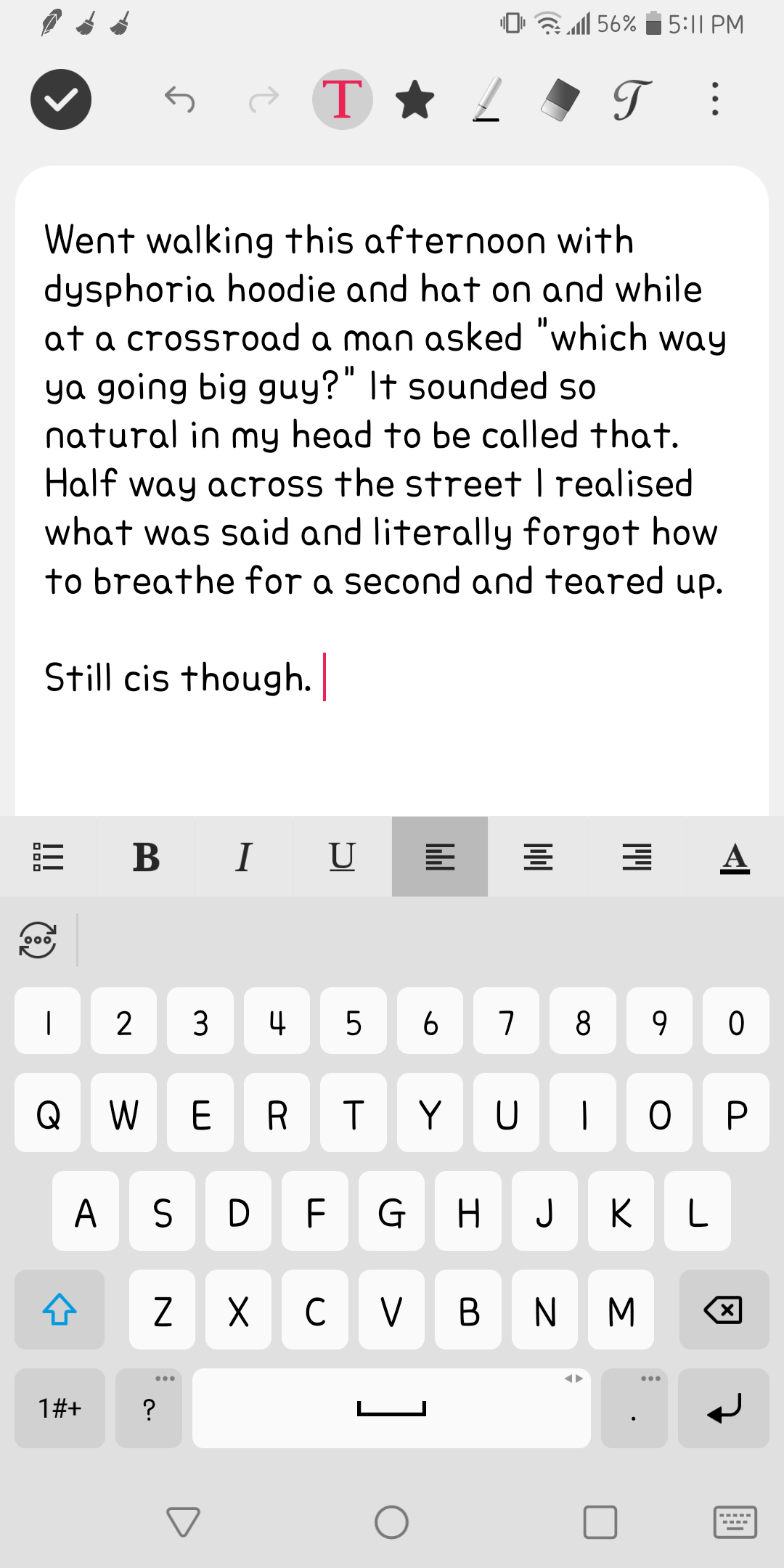Redo the last edit
Viewport: 784px width, 1568px height.
(x=263, y=99)
